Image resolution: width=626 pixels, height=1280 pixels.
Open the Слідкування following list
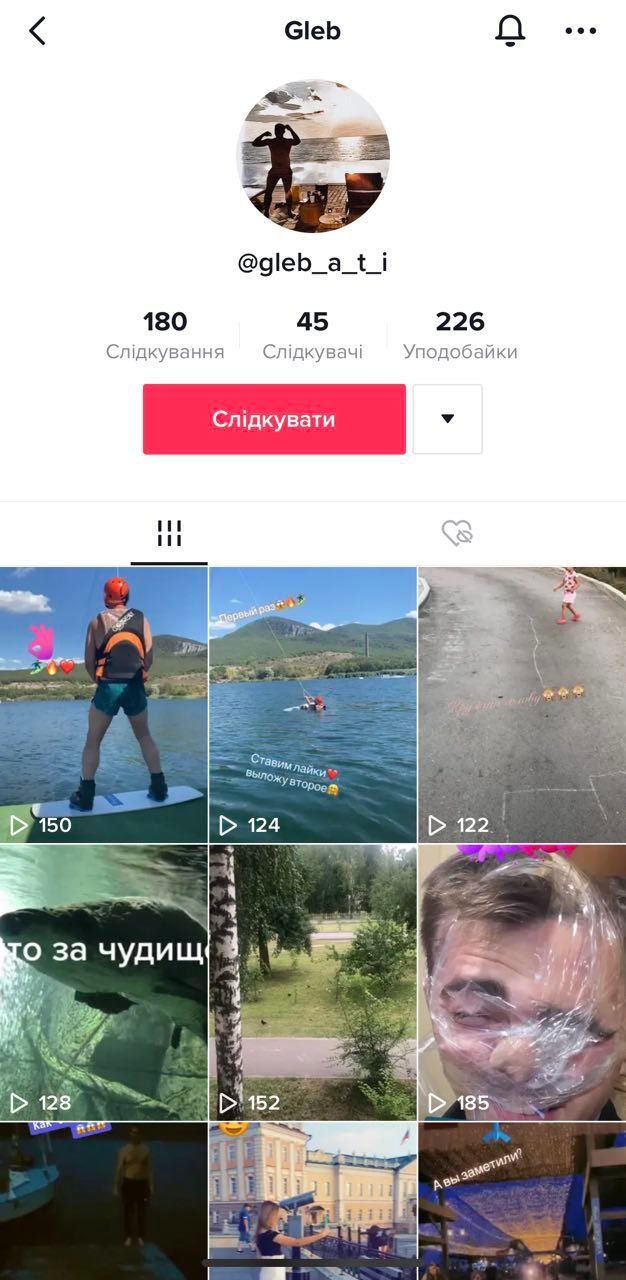pos(165,335)
